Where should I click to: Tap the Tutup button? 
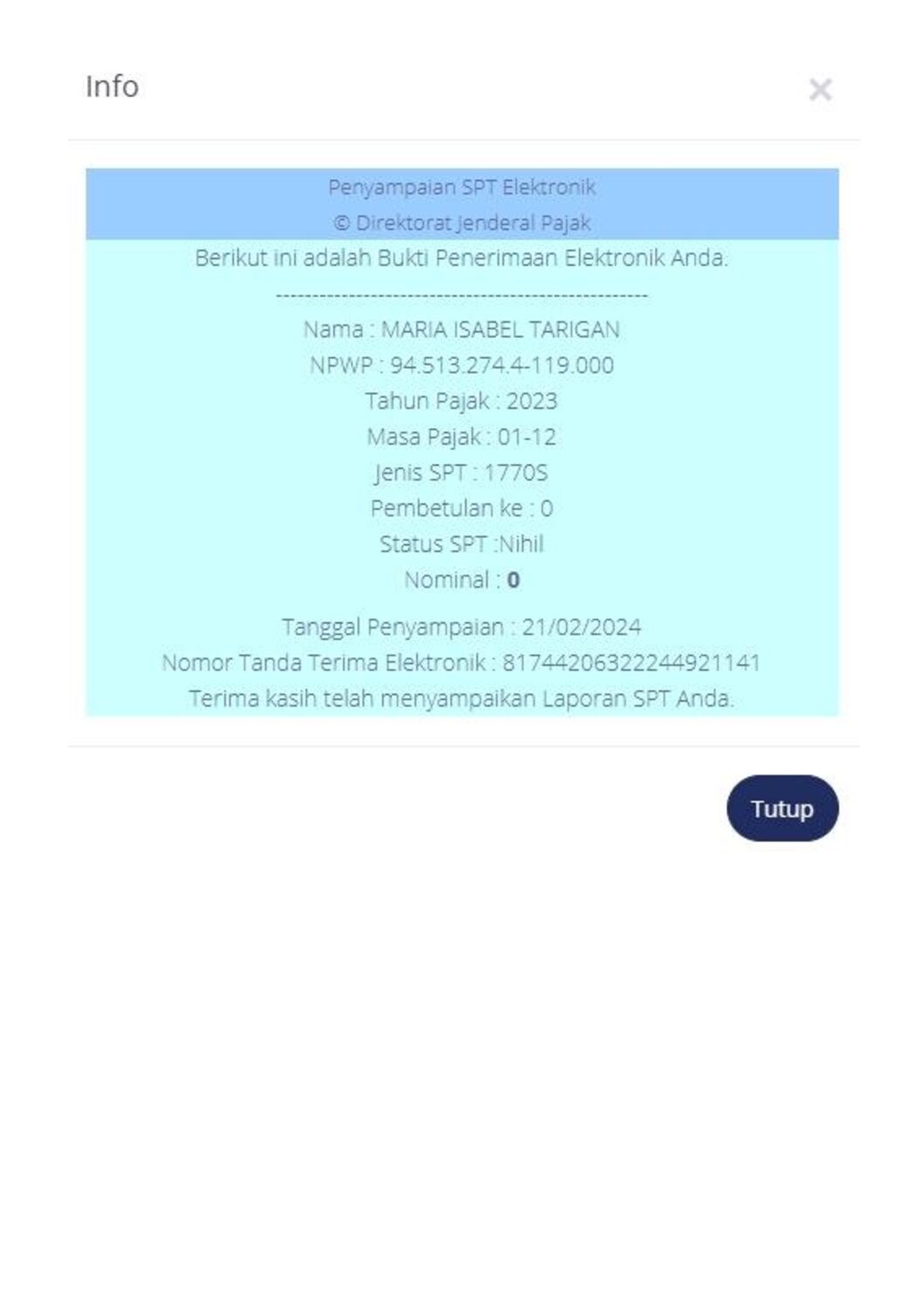point(782,808)
